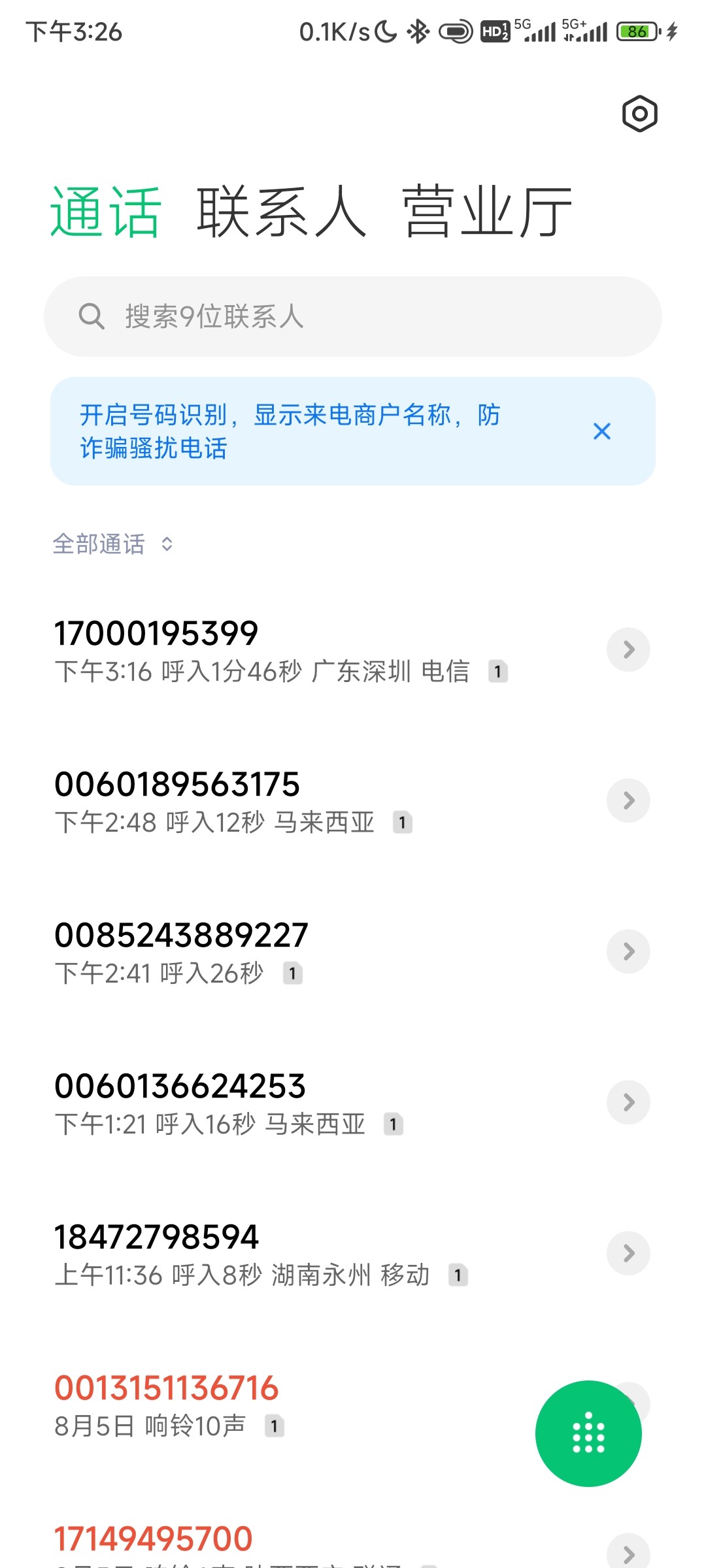Open the green dial pad button

pyautogui.click(x=588, y=1433)
